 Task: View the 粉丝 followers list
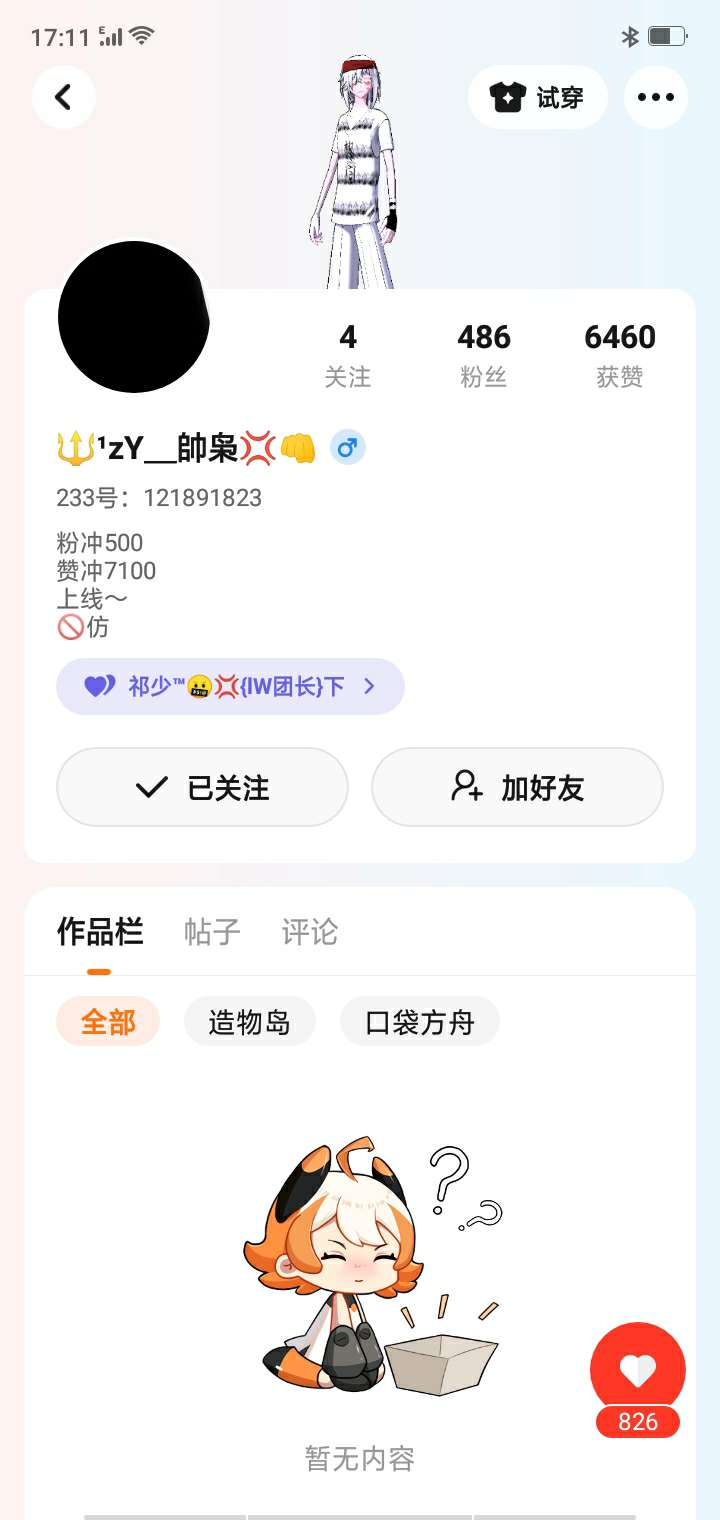click(484, 355)
